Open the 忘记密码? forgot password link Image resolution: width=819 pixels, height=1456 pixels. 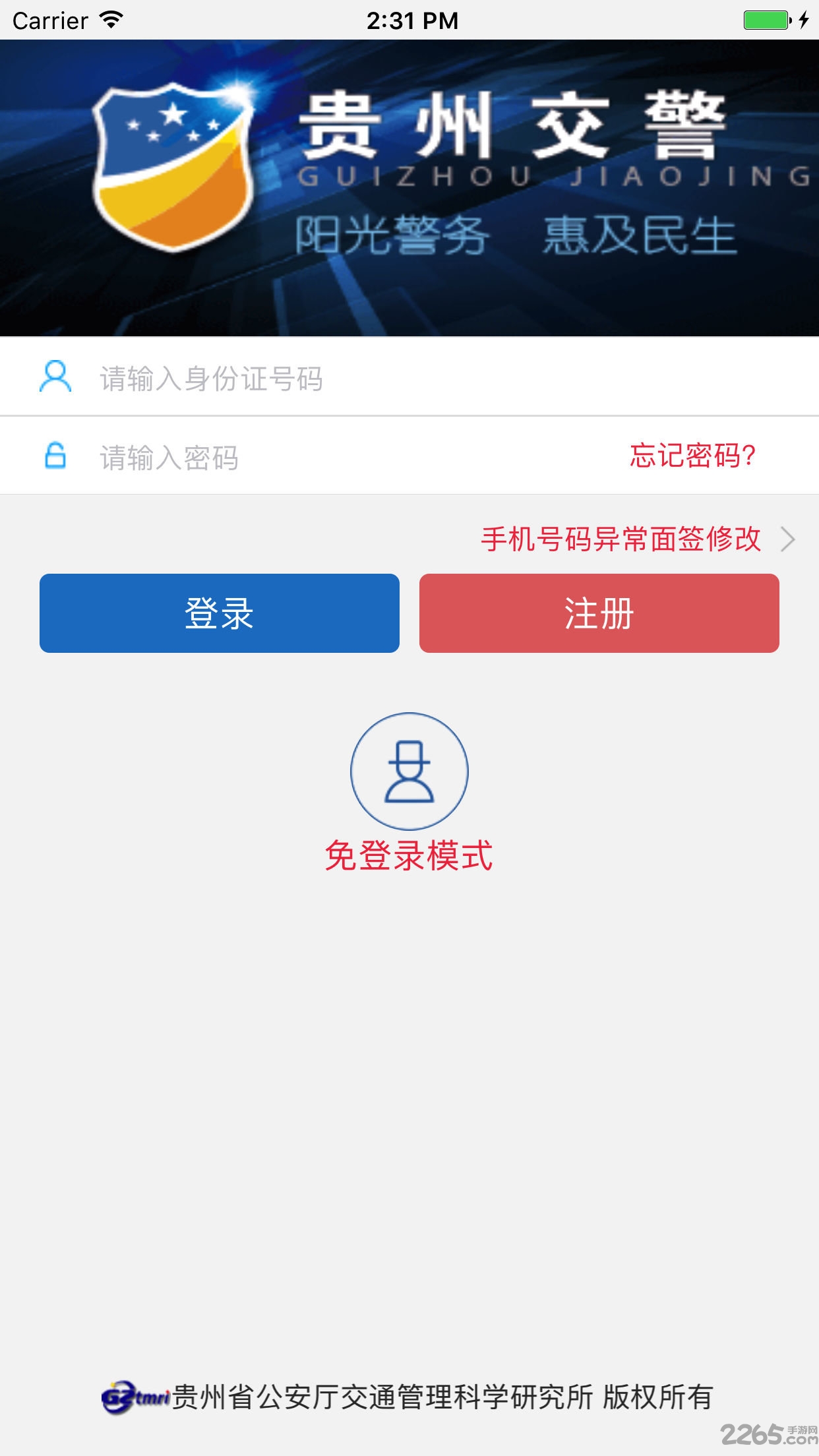(x=692, y=456)
